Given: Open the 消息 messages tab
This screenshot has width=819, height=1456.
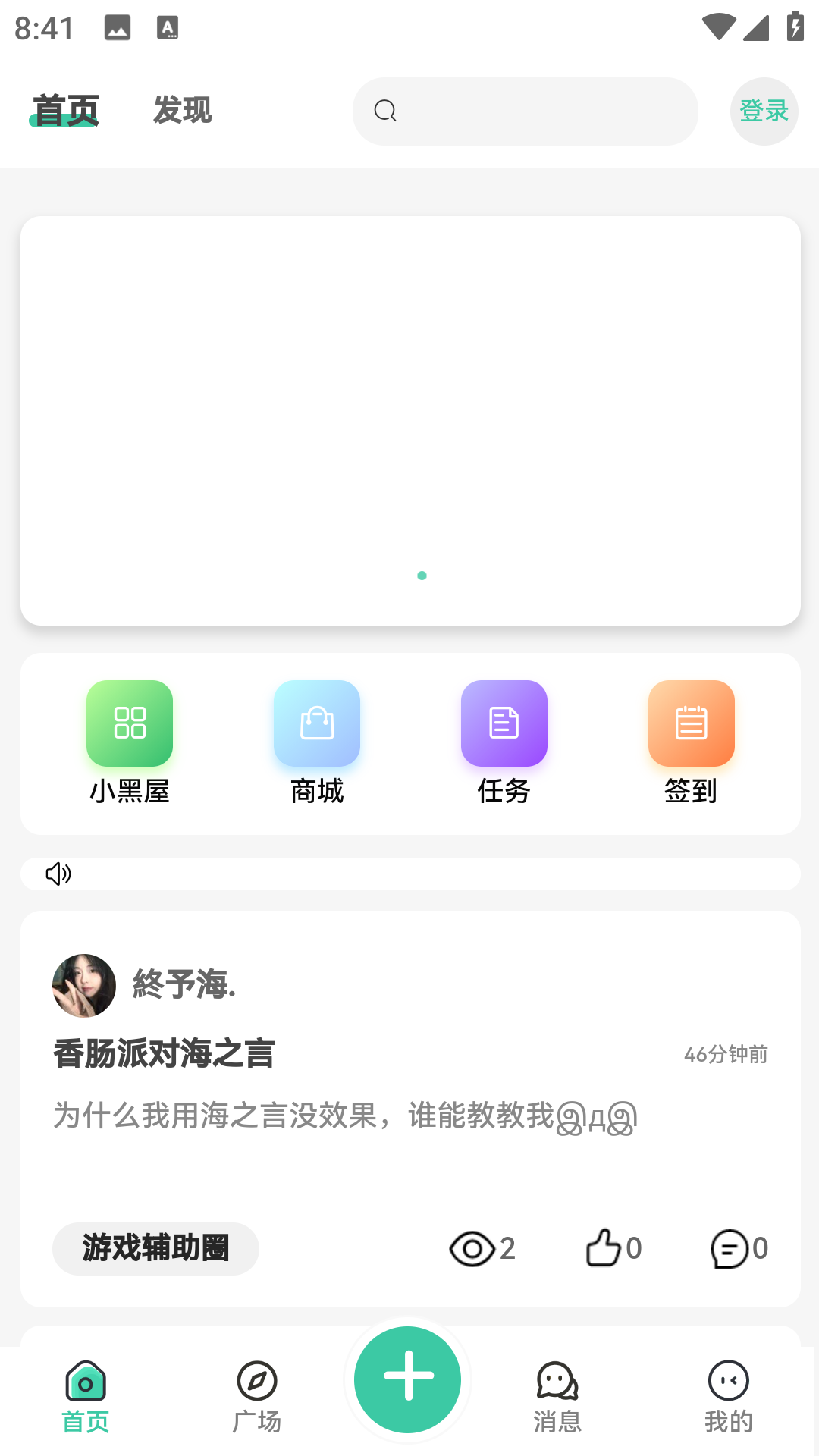Looking at the screenshot, I should 557,1397.
